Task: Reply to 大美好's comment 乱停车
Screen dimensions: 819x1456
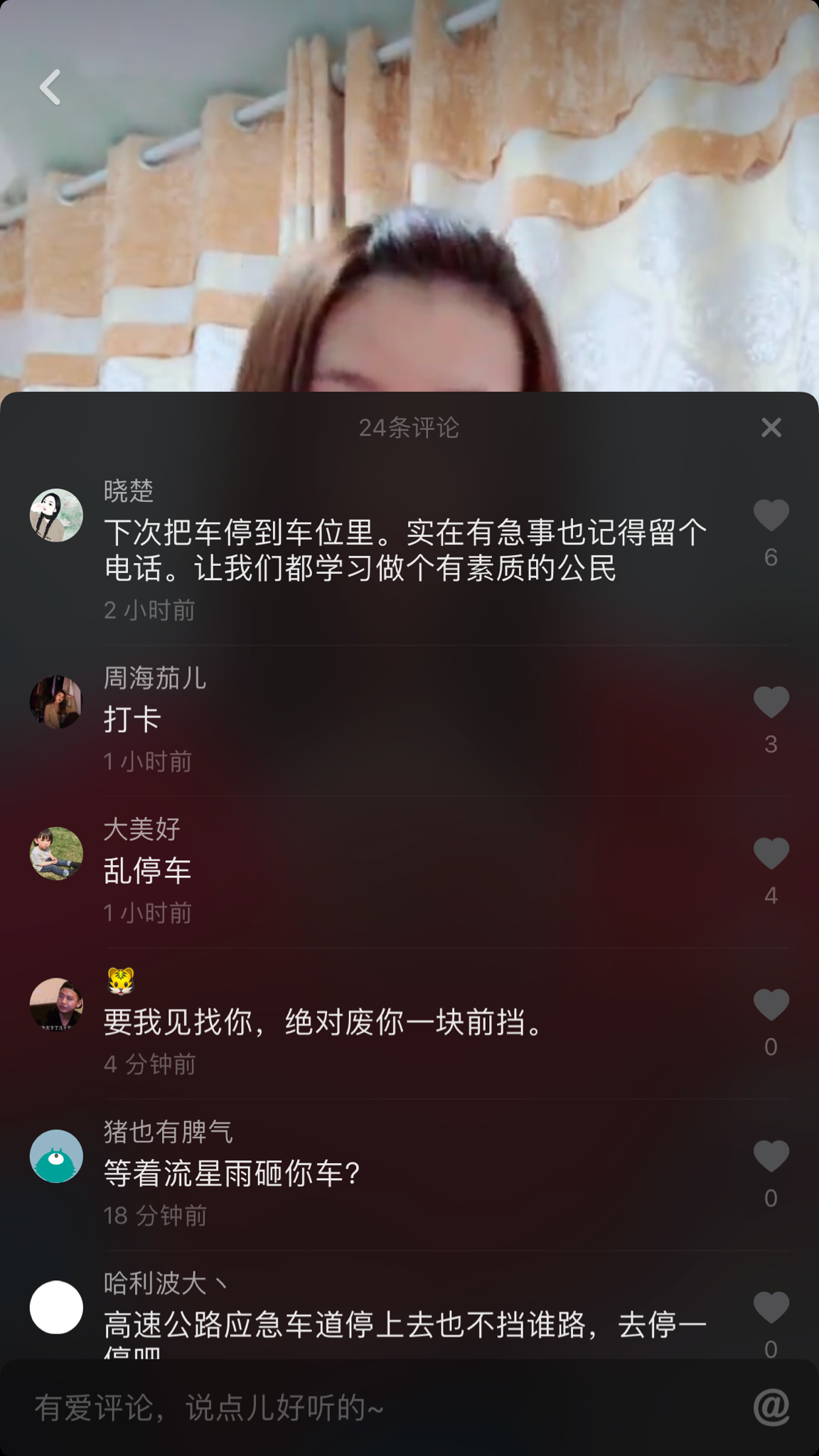Action: coord(147,871)
